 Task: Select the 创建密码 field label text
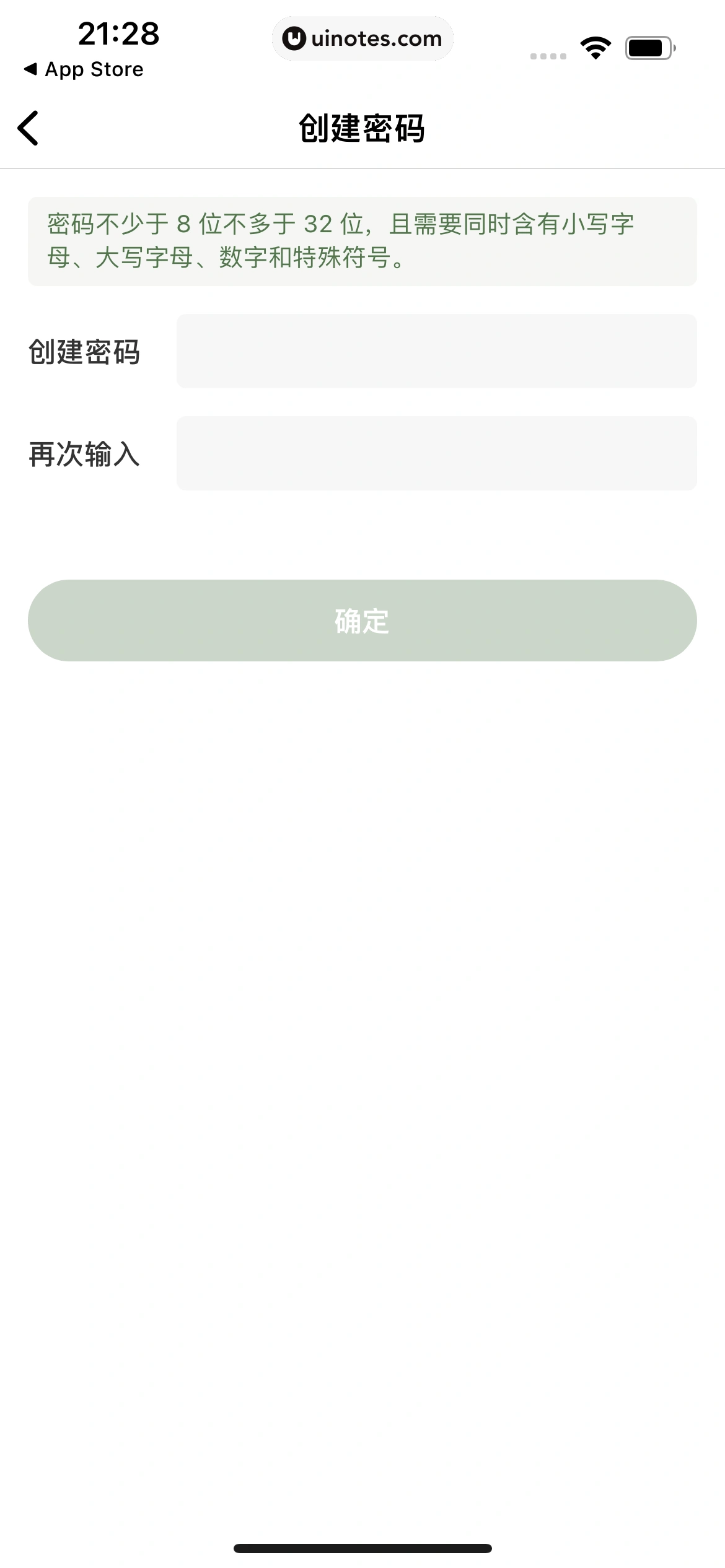coord(84,353)
